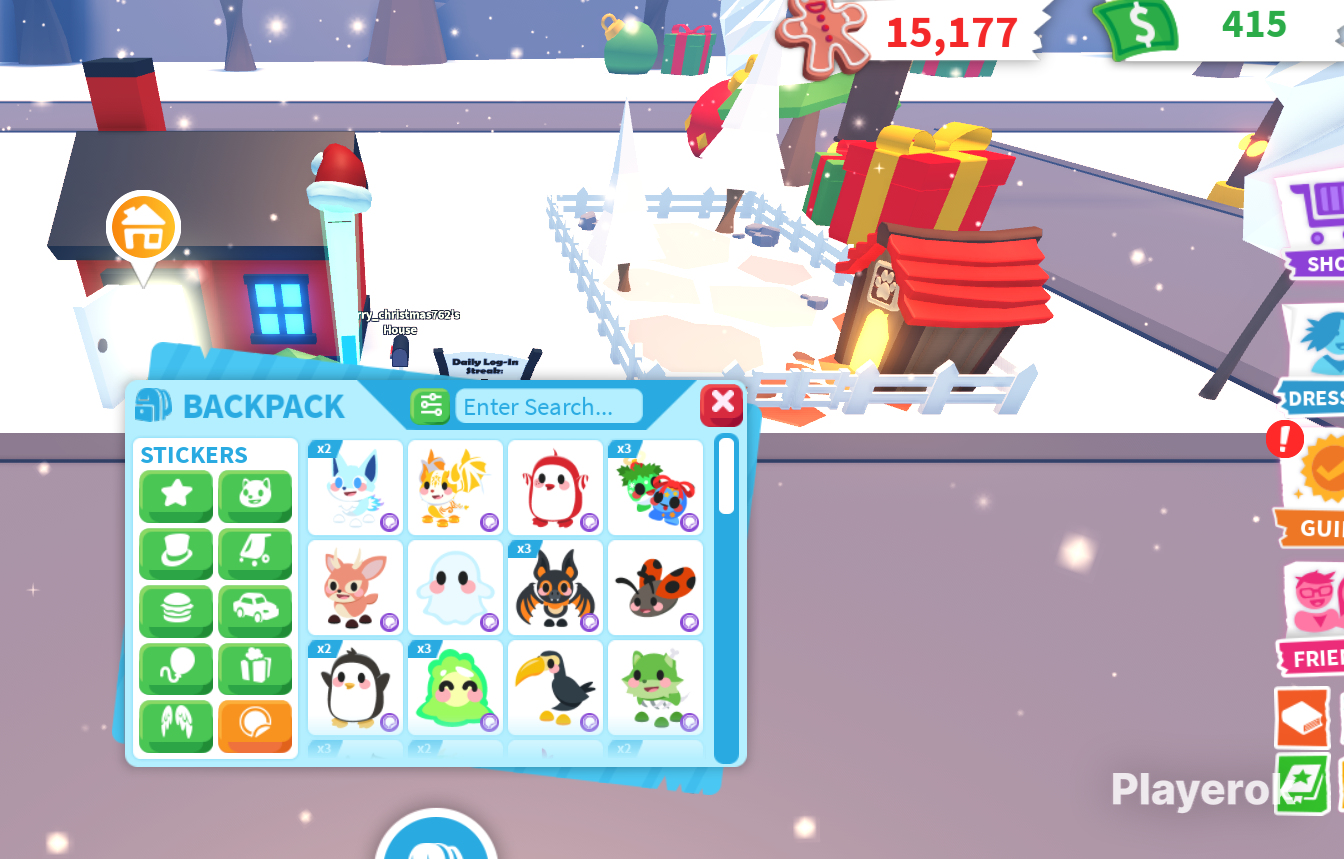The image size is (1344, 859).
Task: Switch to the star favorites category
Action: coord(176,495)
